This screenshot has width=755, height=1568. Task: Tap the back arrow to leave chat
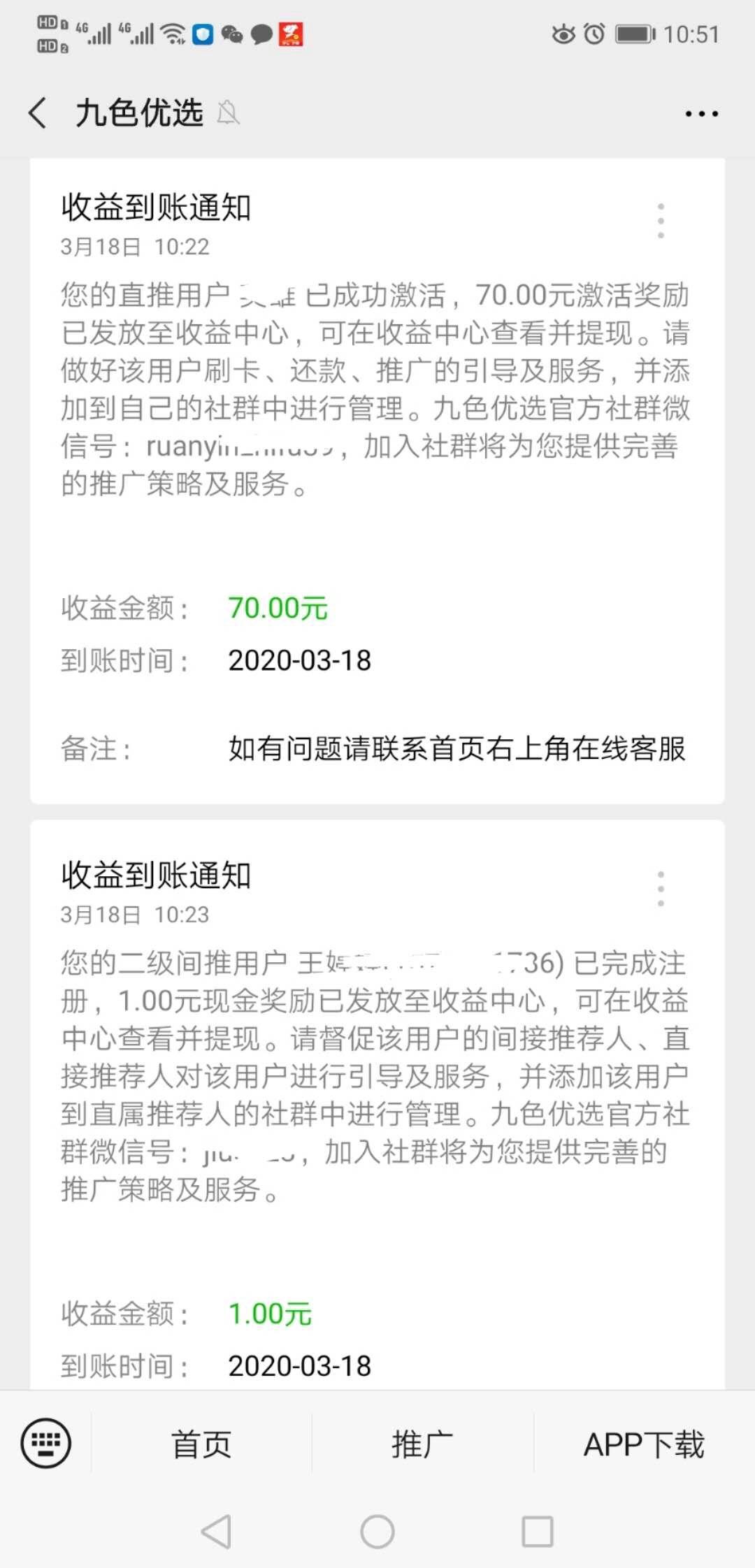pyautogui.click(x=36, y=112)
